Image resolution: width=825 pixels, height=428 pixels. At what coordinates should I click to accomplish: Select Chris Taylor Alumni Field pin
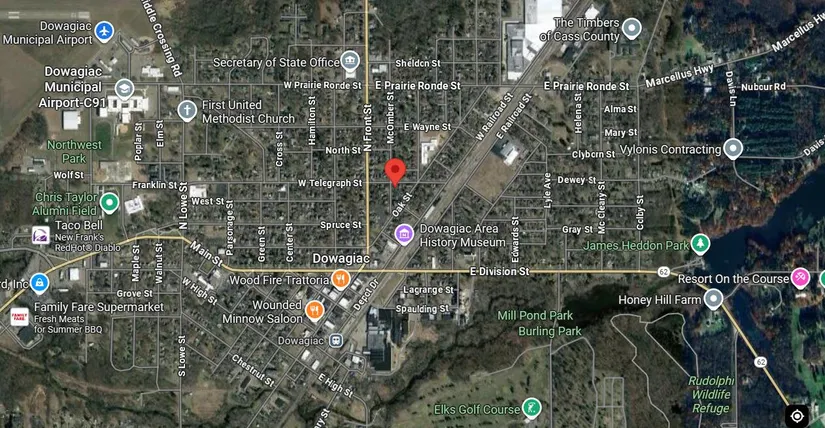110,204
